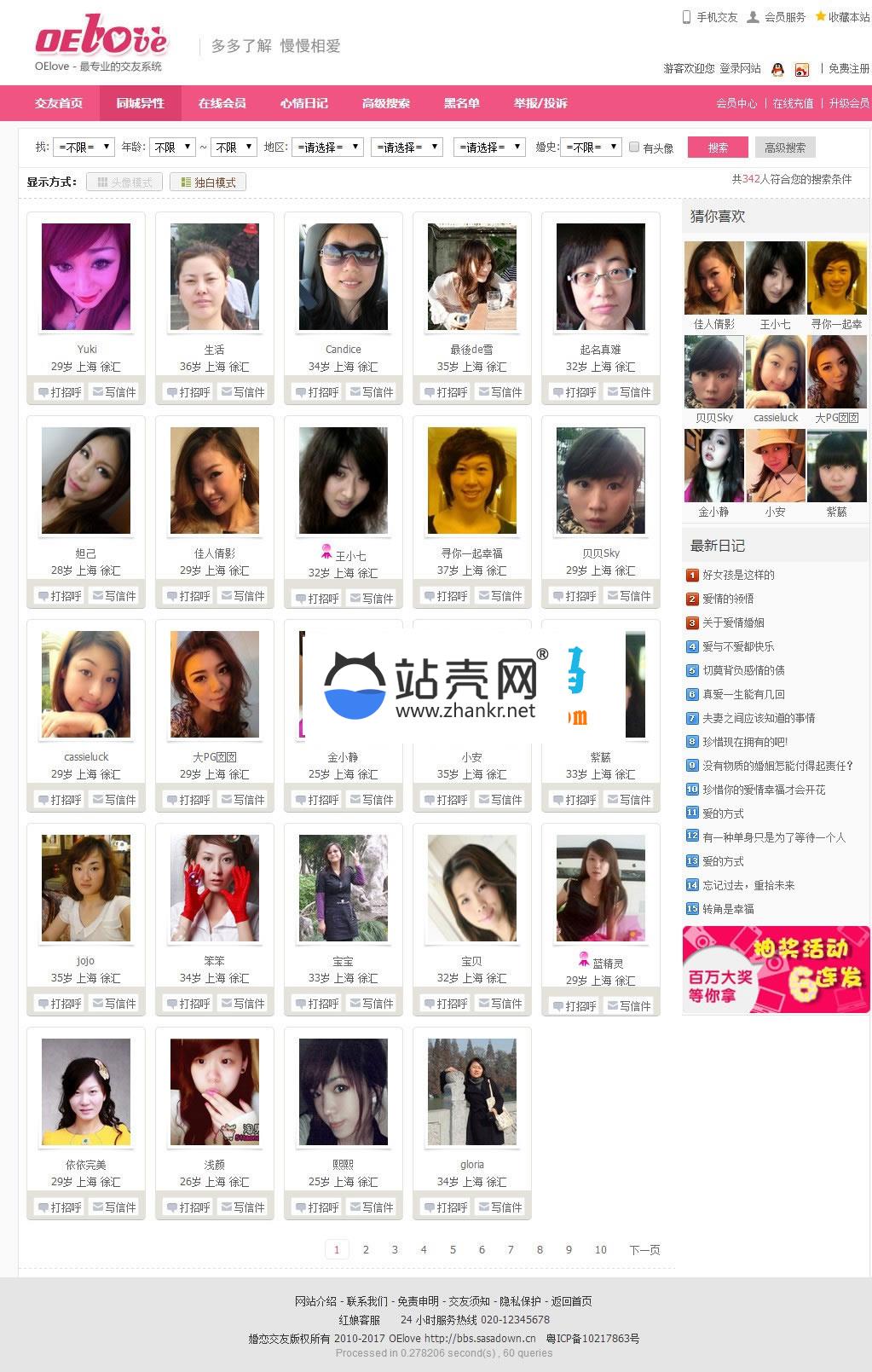Expand the 婚史 dropdown
This screenshot has height=1372, width=872.
click(x=590, y=147)
